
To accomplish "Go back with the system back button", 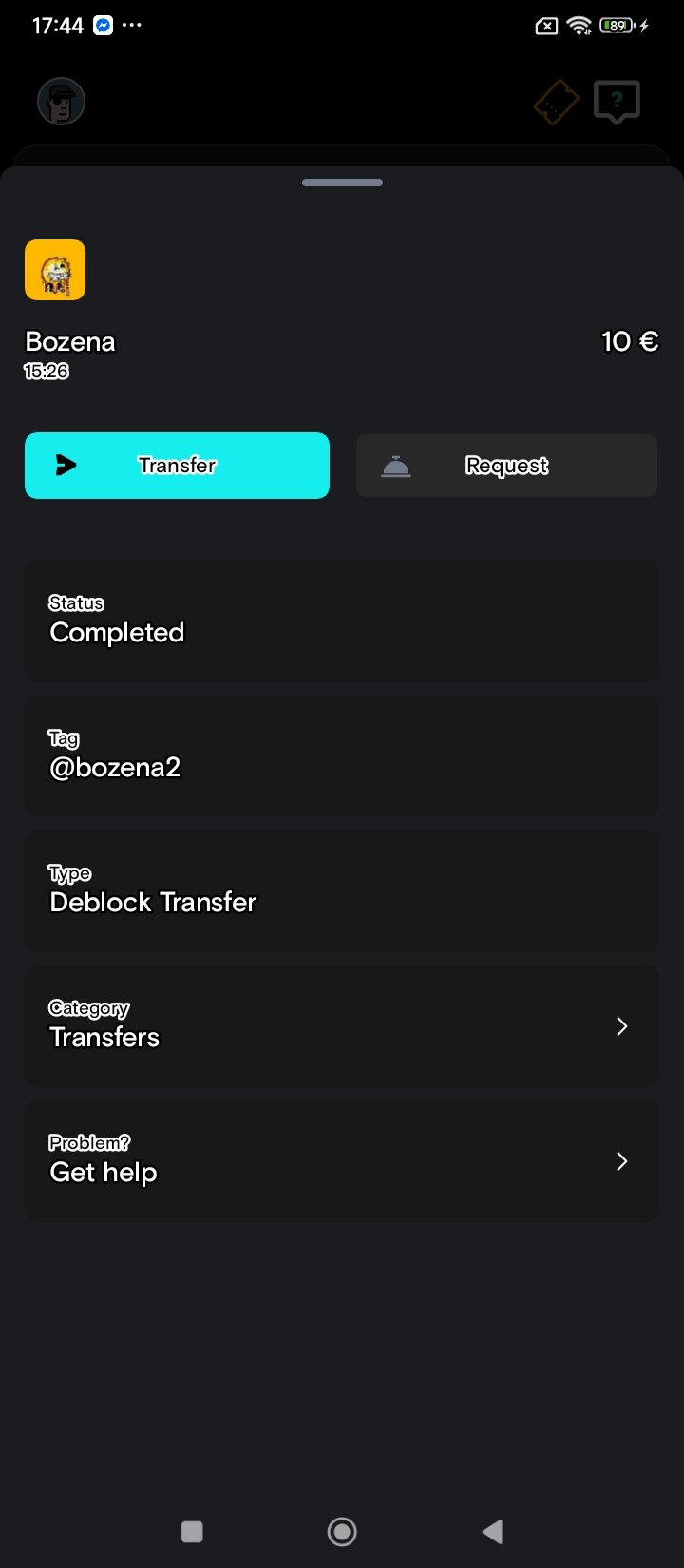I will 492,1531.
